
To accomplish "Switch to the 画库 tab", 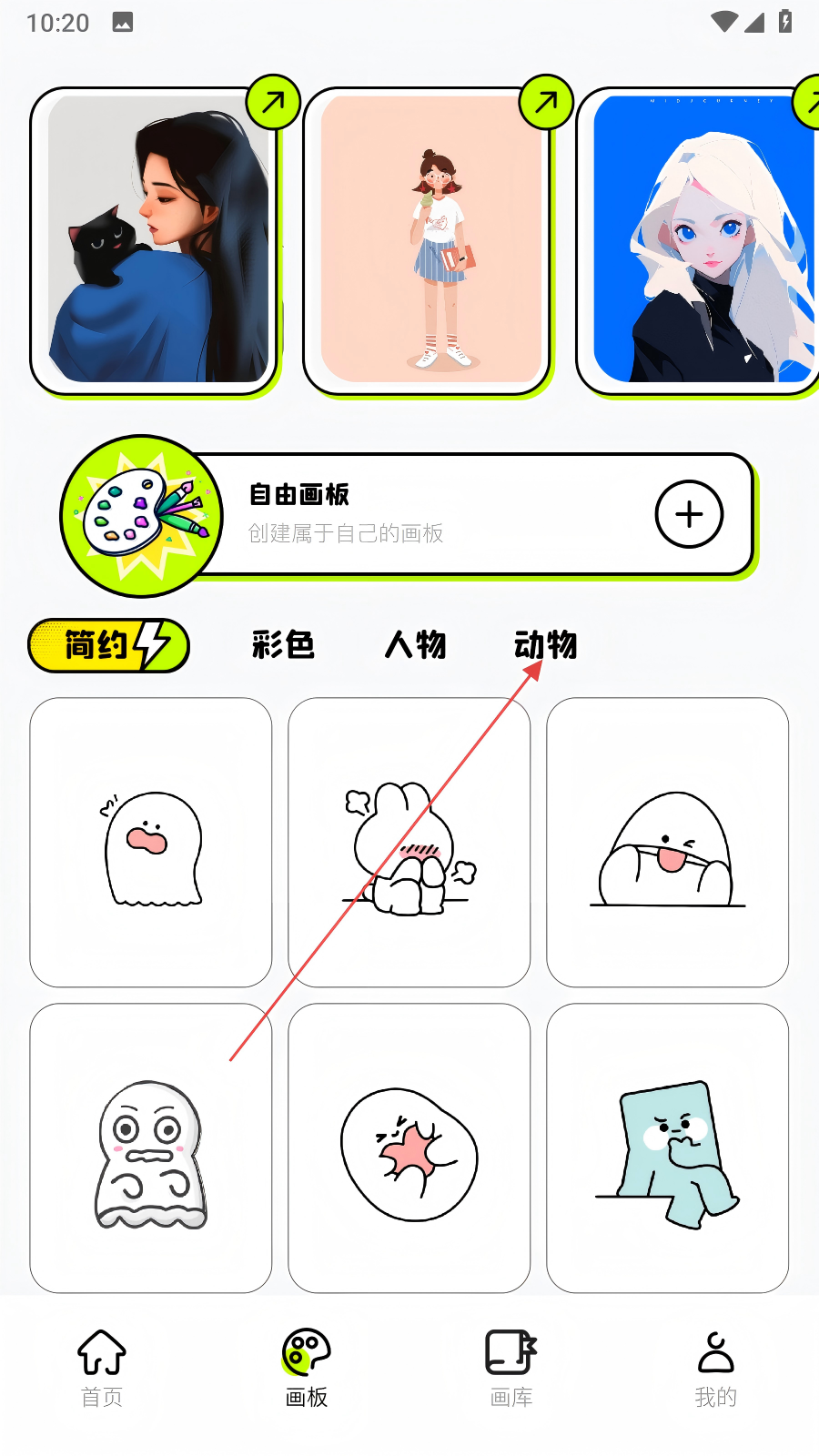I will point(511,1368).
